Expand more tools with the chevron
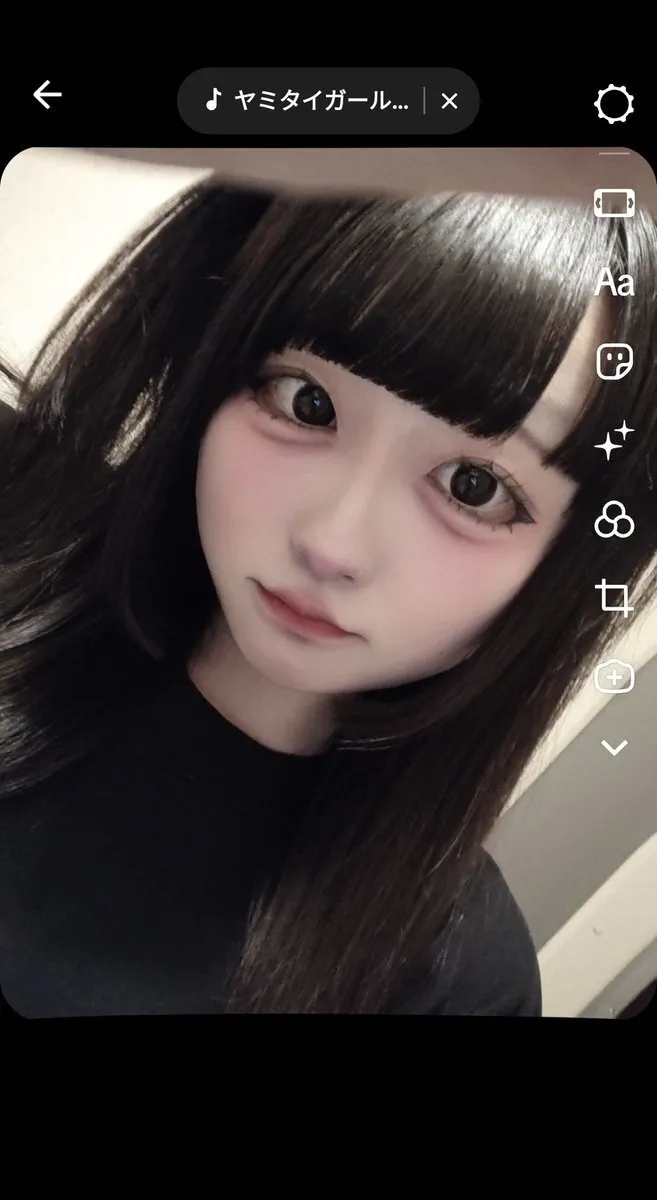The height and width of the screenshot is (1200, 657). click(614, 747)
